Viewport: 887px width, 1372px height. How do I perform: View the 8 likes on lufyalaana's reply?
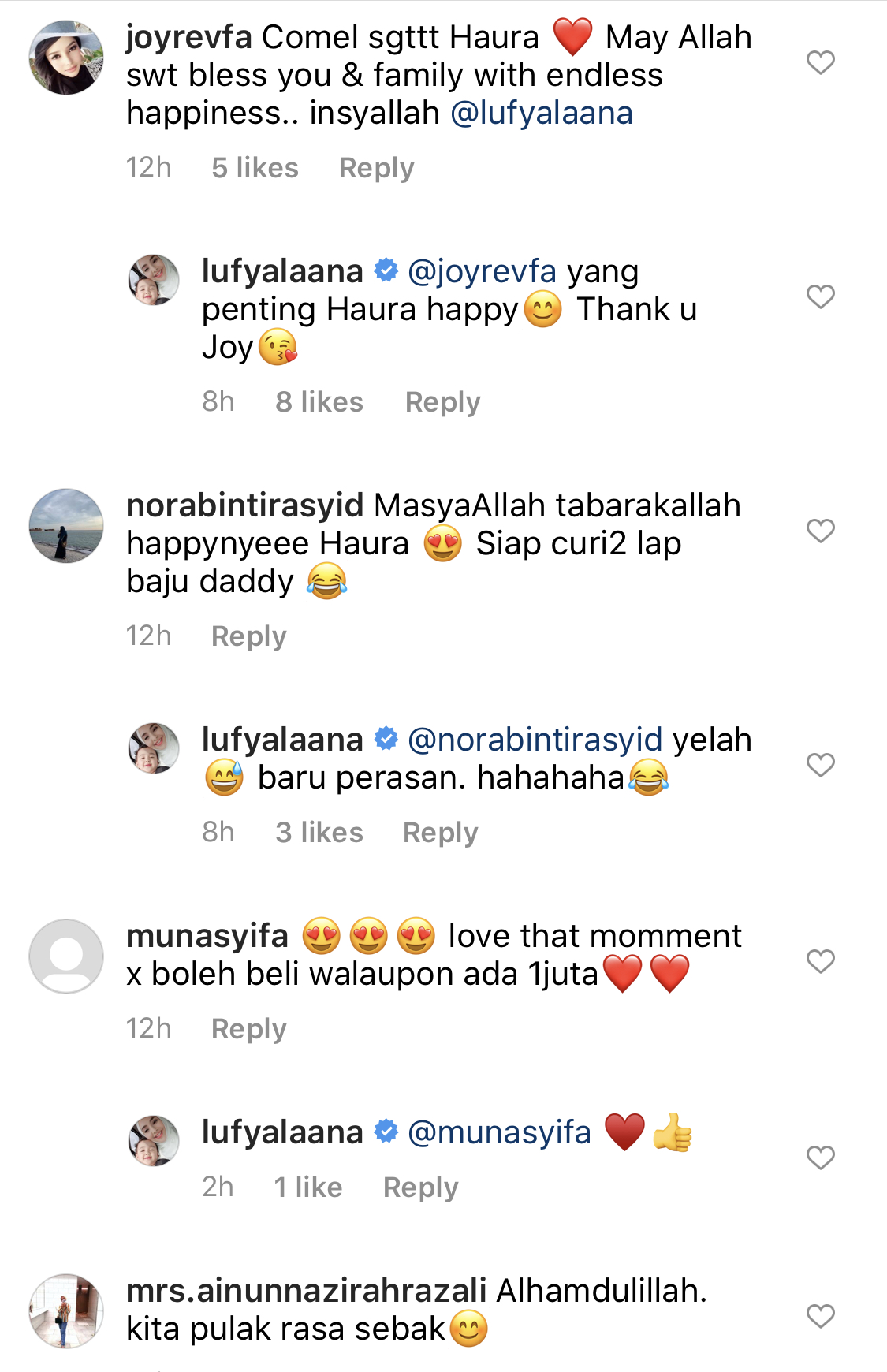(319, 402)
